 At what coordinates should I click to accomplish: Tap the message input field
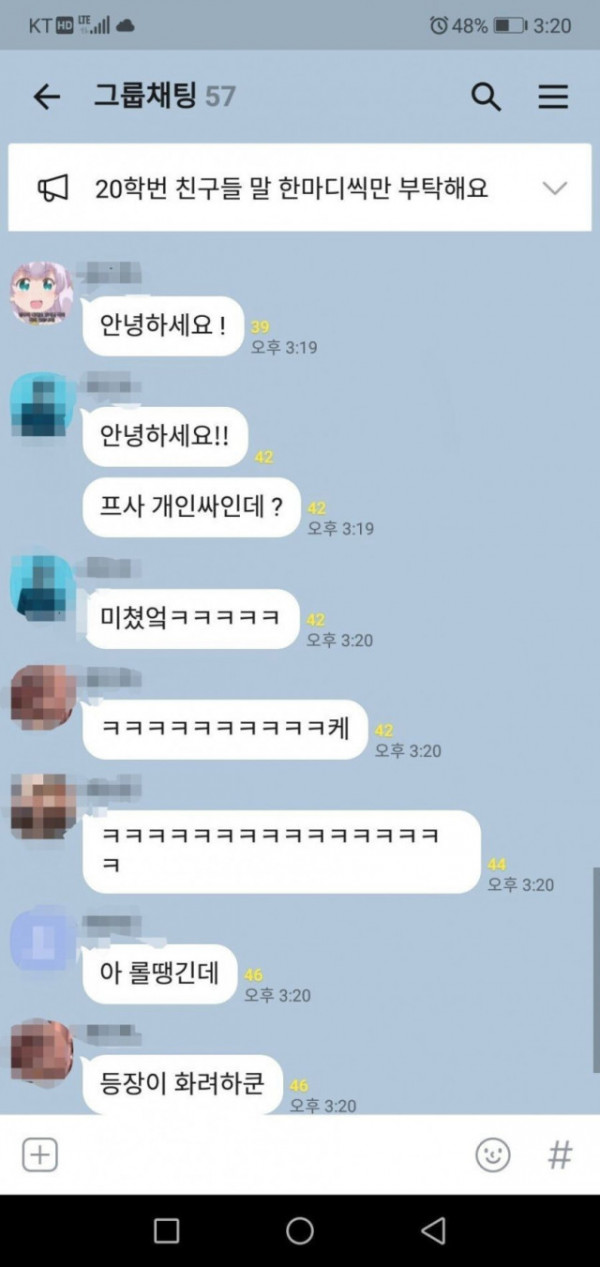[x=260, y=1155]
